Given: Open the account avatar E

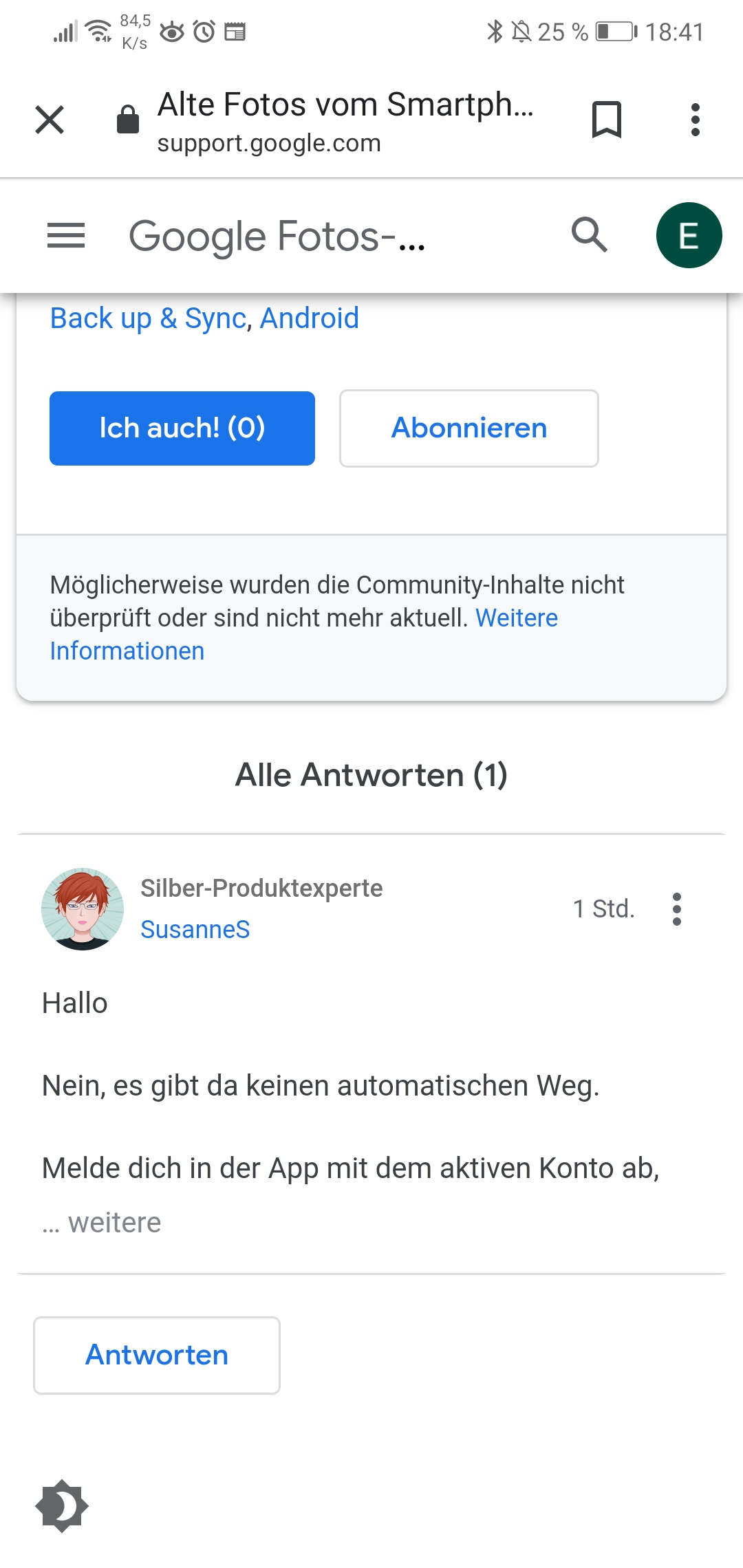Looking at the screenshot, I should click(689, 235).
